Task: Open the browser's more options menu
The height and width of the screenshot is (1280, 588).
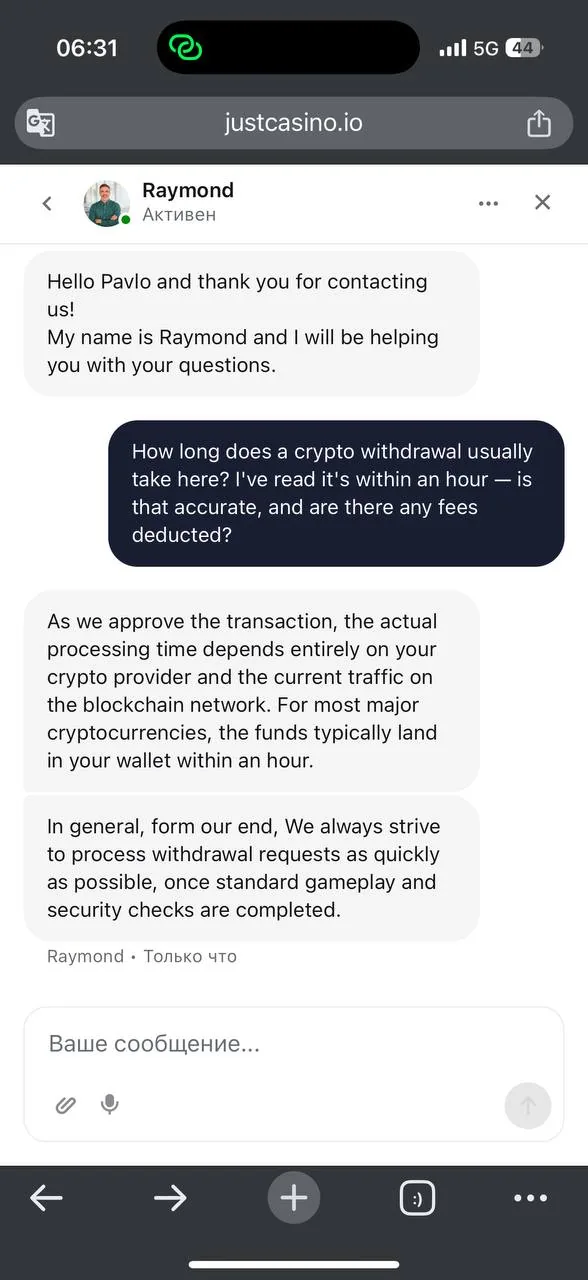Action: click(530, 1198)
